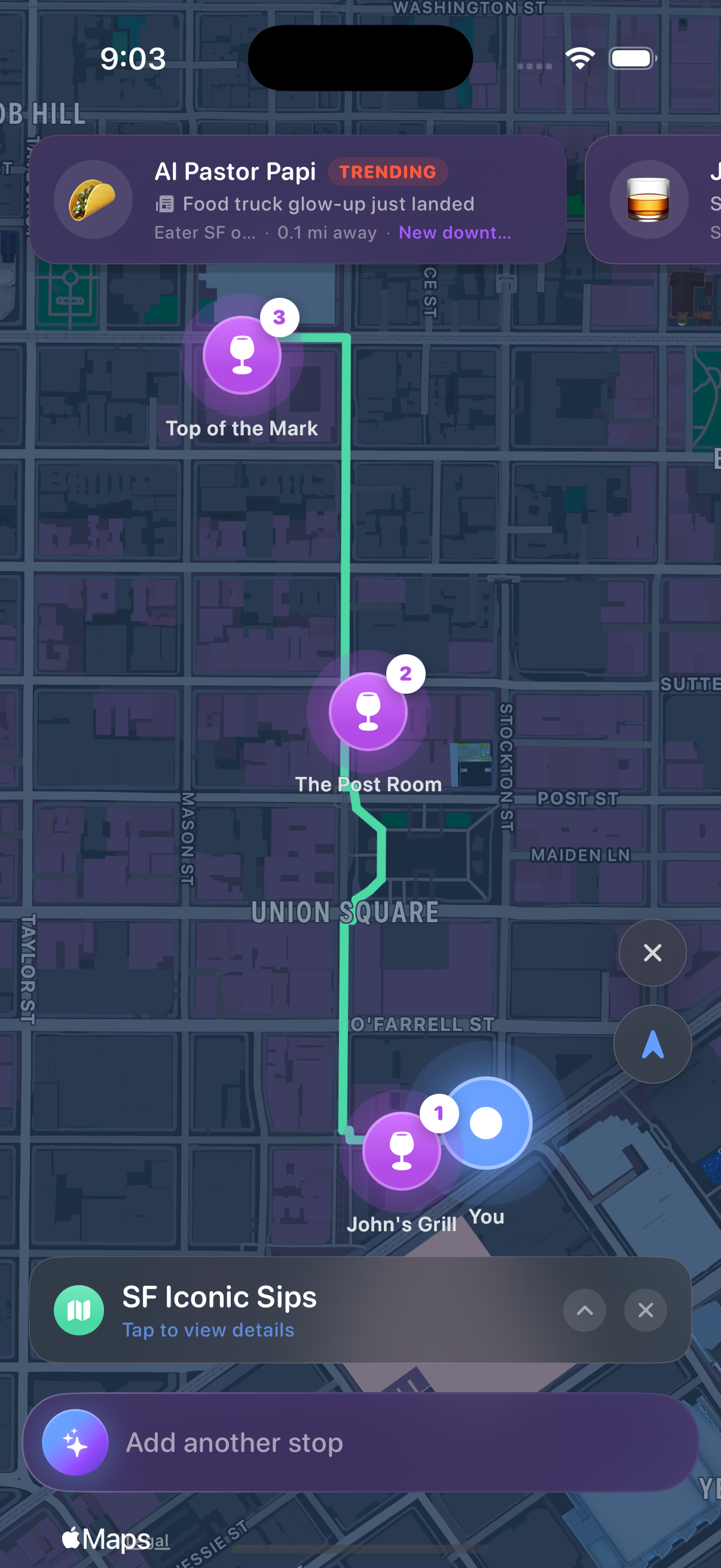The width and height of the screenshot is (721, 1568).
Task: Expand the SF Iconic Sips card
Action: pyautogui.click(x=584, y=1310)
